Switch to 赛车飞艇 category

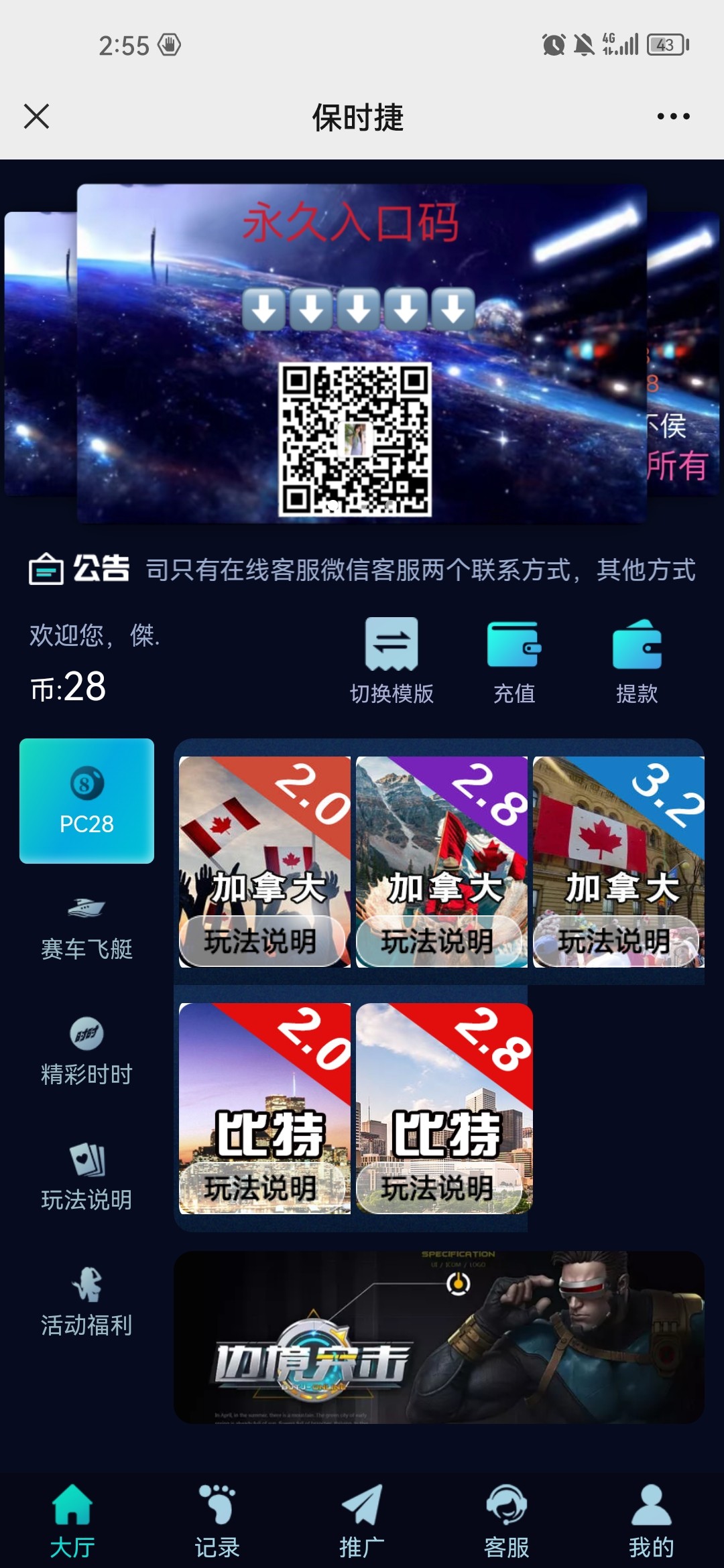(86, 928)
